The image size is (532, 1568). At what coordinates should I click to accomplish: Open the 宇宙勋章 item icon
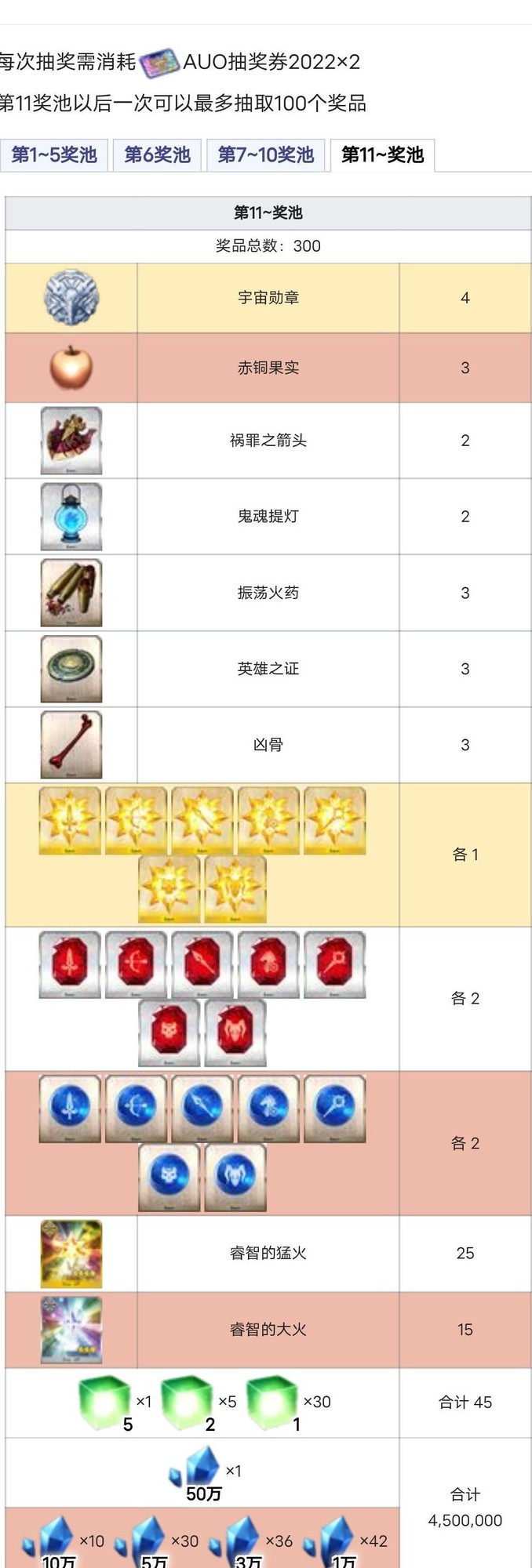click(x=71, y=298)
